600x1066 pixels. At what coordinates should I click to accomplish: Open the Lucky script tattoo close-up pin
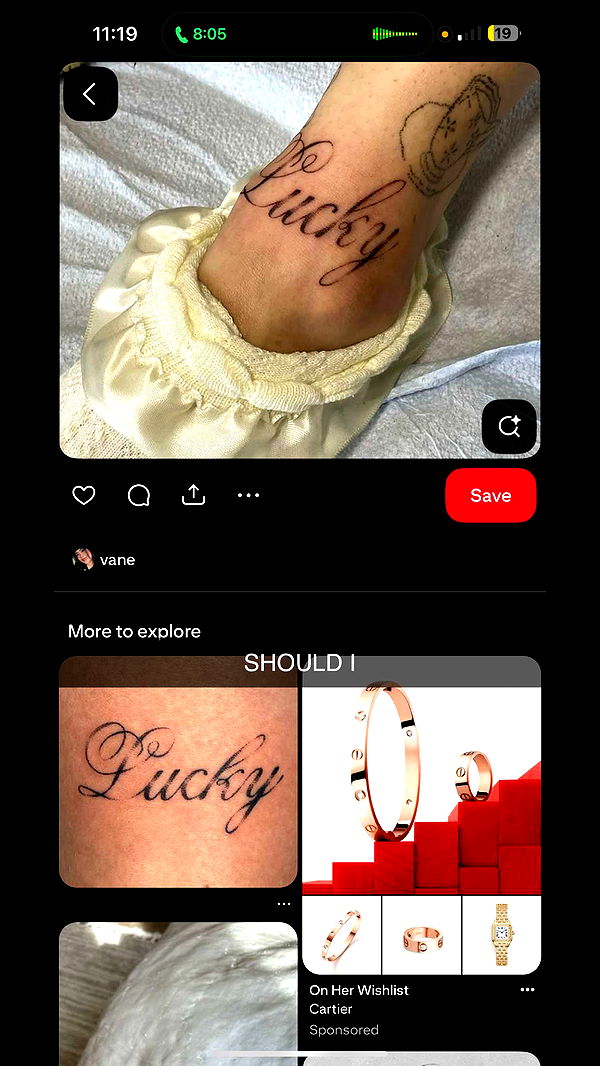[178, 772]
